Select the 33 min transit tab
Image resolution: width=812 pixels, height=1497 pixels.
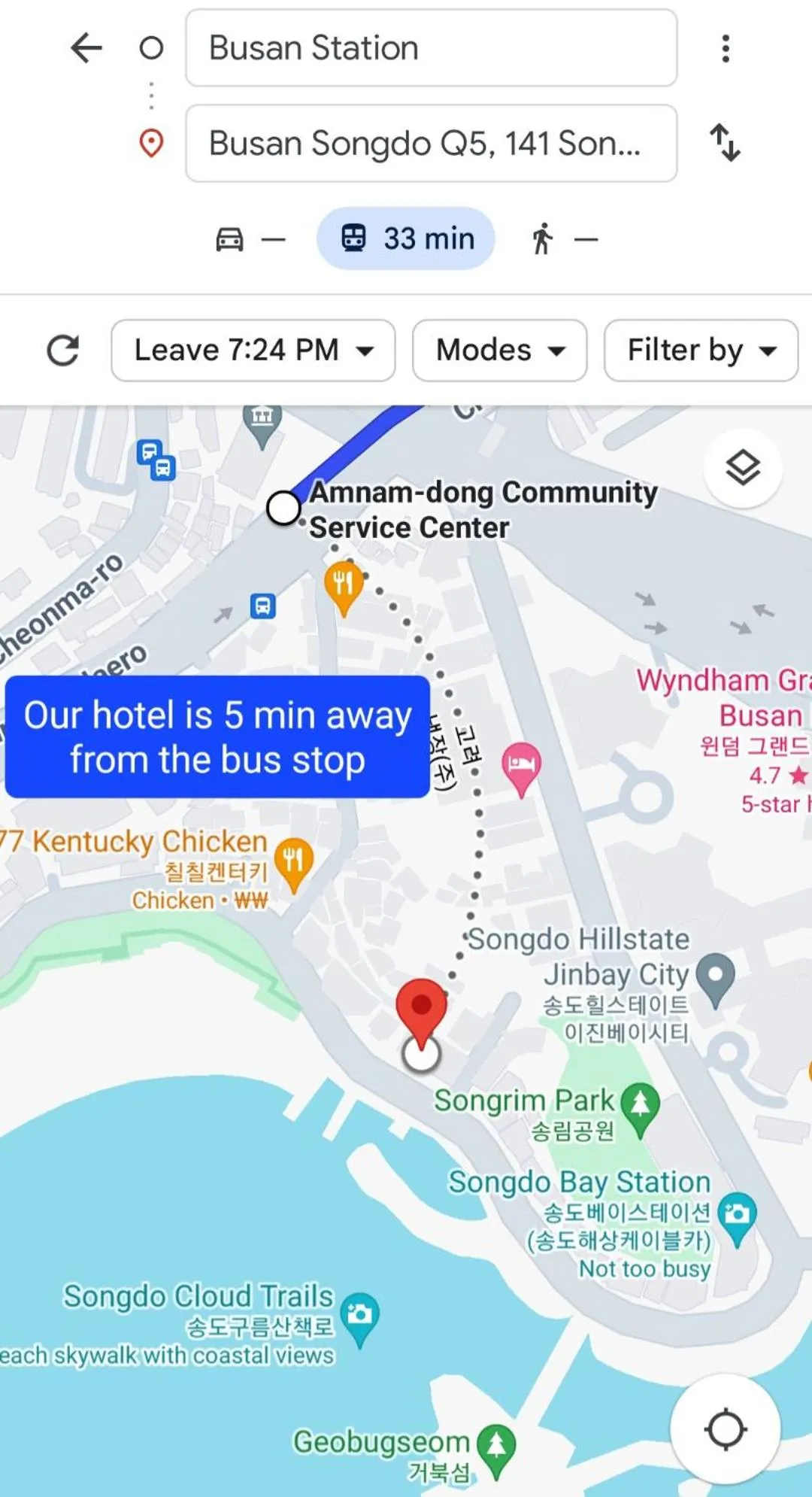click(406, 239)
